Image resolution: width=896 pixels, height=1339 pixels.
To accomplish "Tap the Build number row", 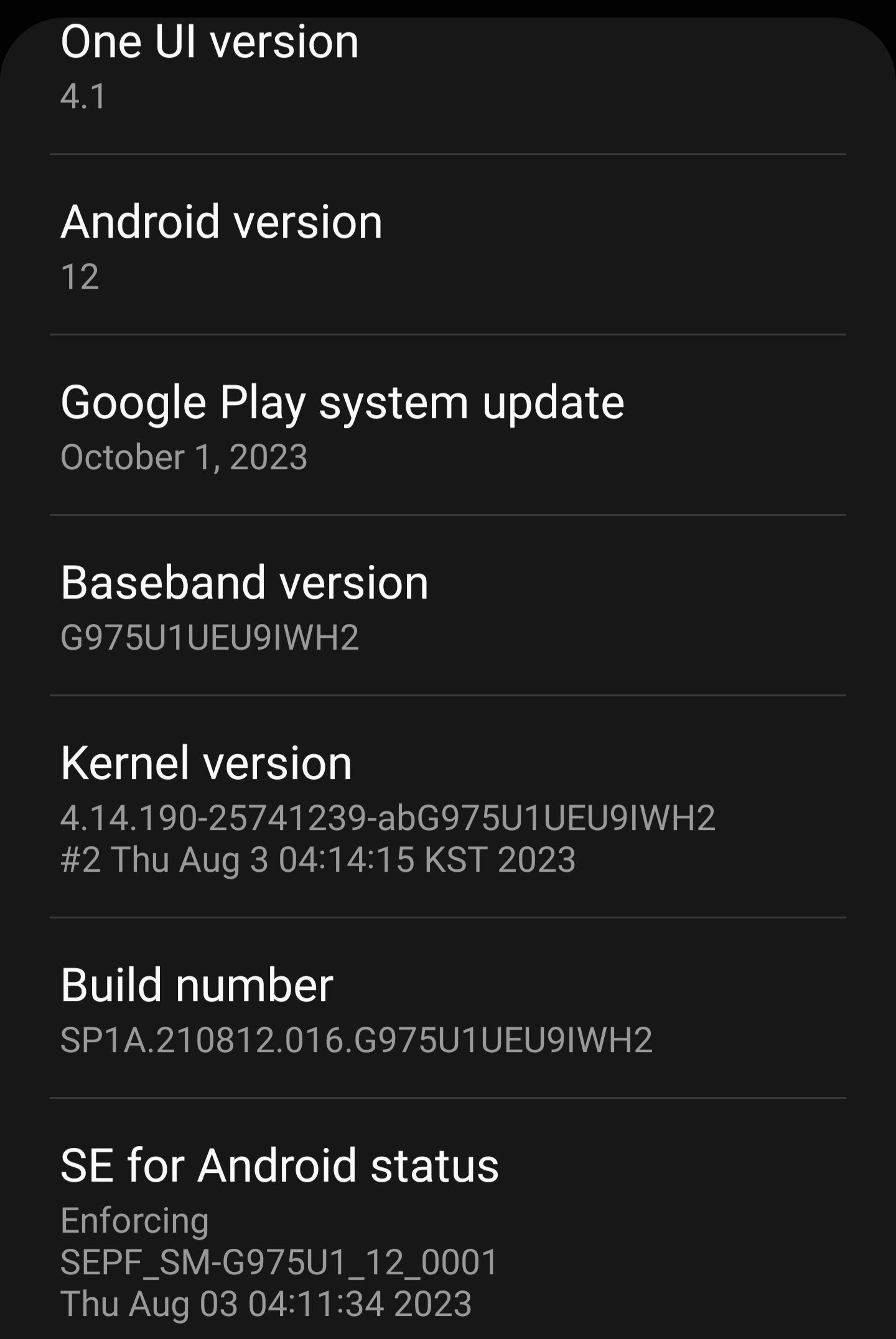I will pyautogui.click(x=356, y=1009).
